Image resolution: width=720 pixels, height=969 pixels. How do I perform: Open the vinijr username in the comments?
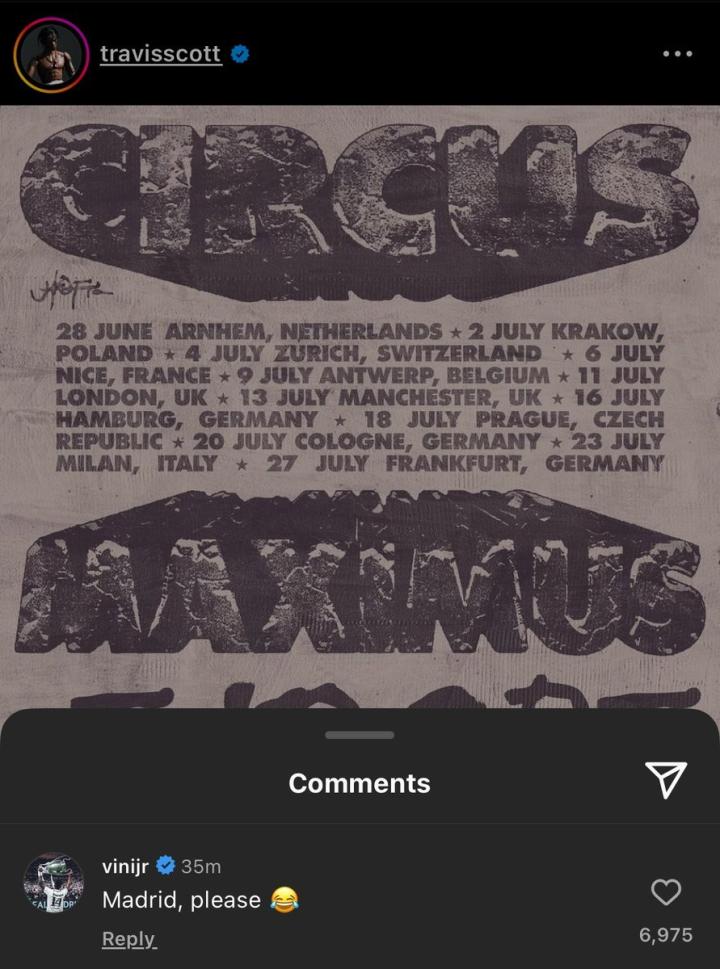point(125,866)
